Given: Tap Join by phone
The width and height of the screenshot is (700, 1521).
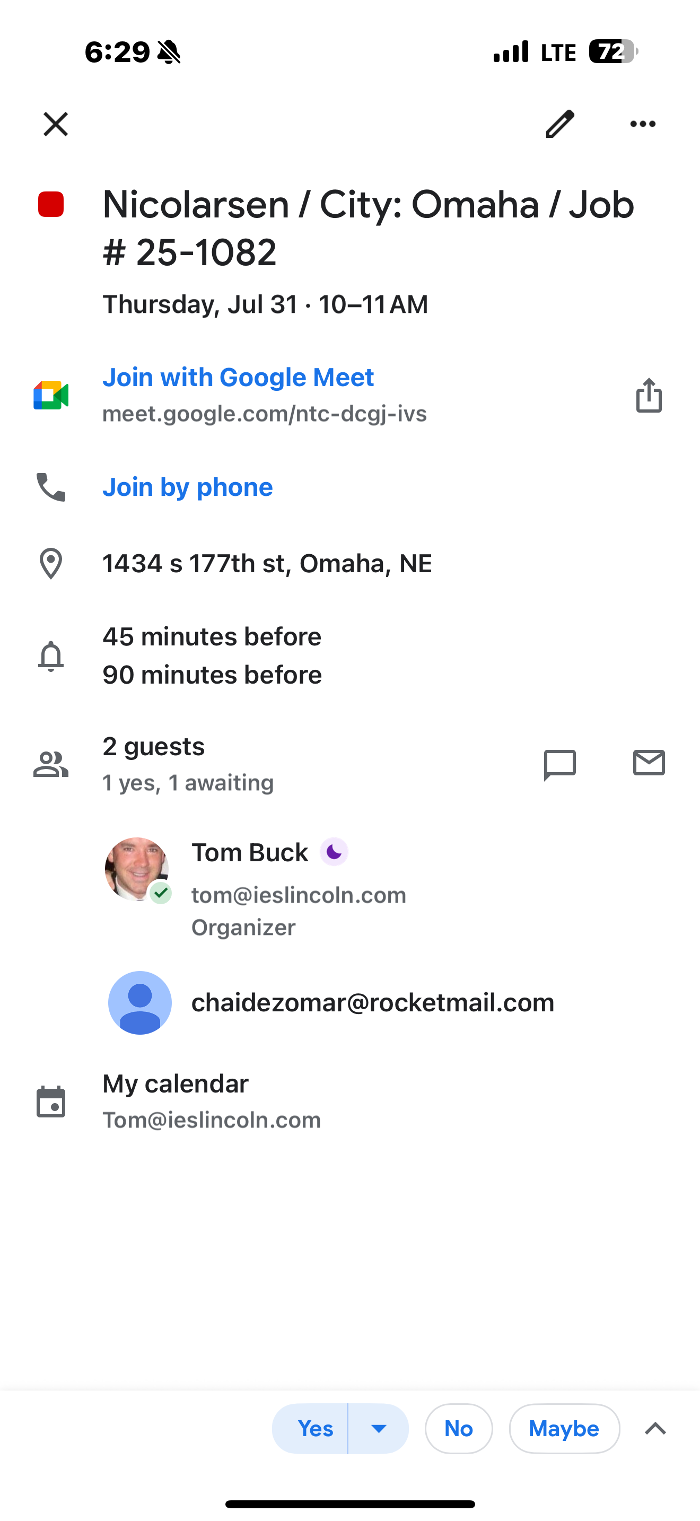Looking at the screenshot, I should click(188, 487).
